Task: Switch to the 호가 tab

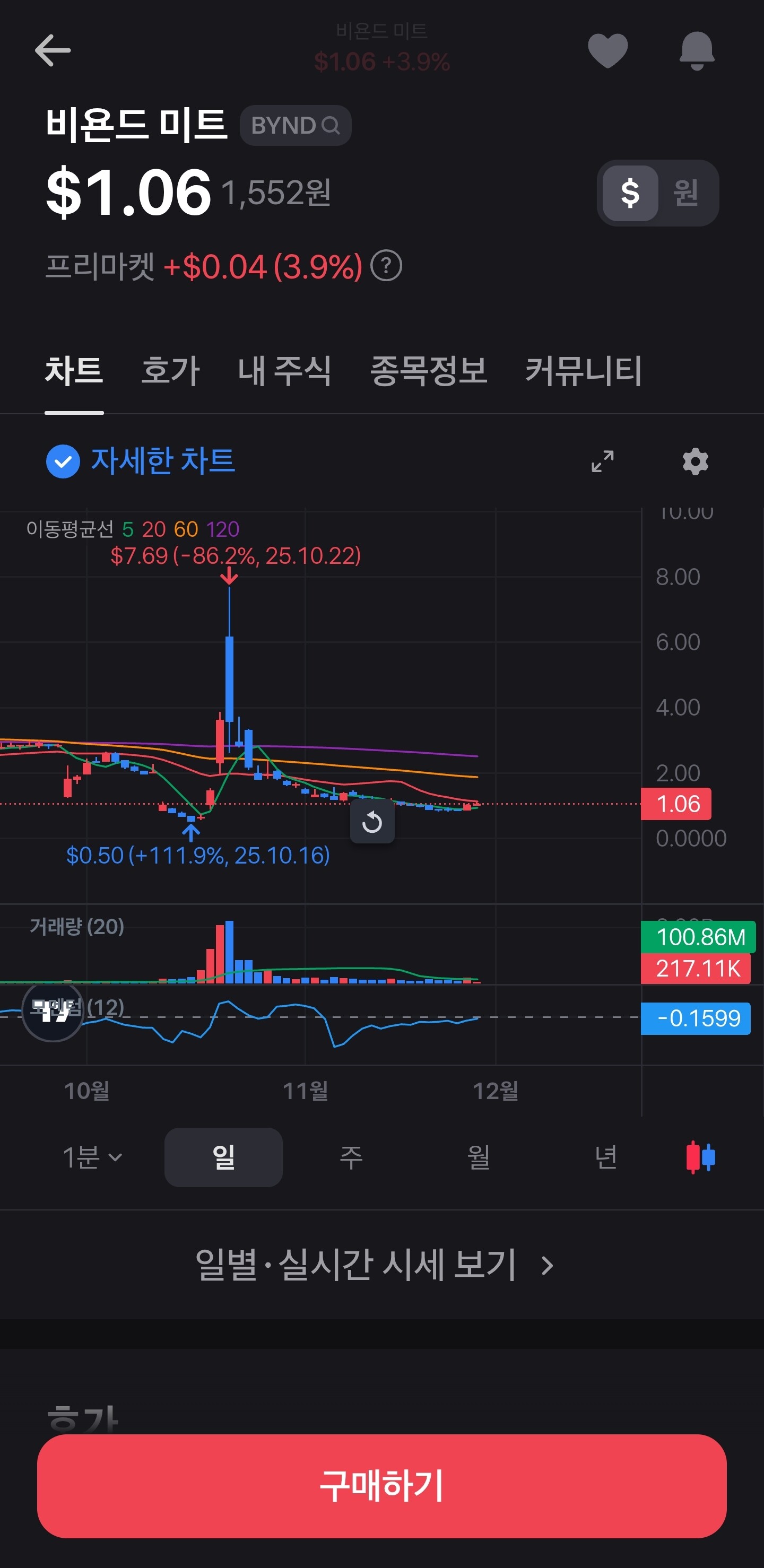Action: pyautogui.click(x=170, y=371)
